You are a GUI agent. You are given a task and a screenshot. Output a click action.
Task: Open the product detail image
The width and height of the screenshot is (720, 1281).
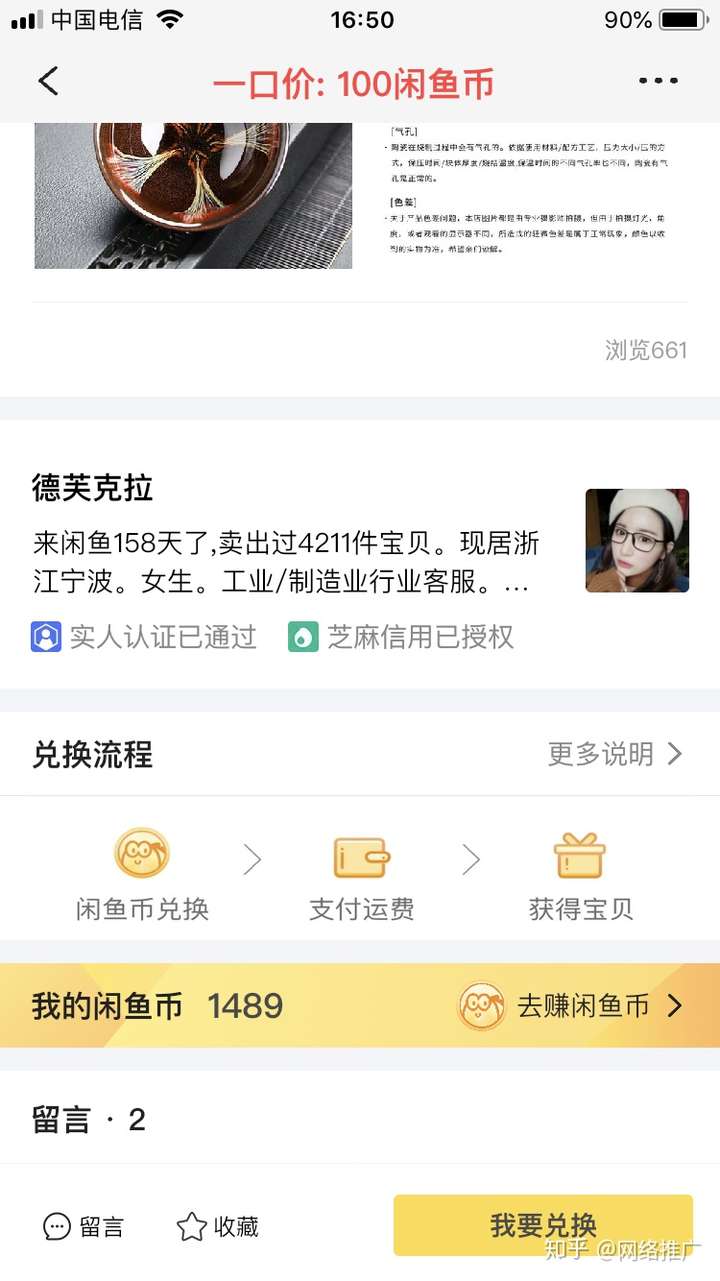point(193,196)
